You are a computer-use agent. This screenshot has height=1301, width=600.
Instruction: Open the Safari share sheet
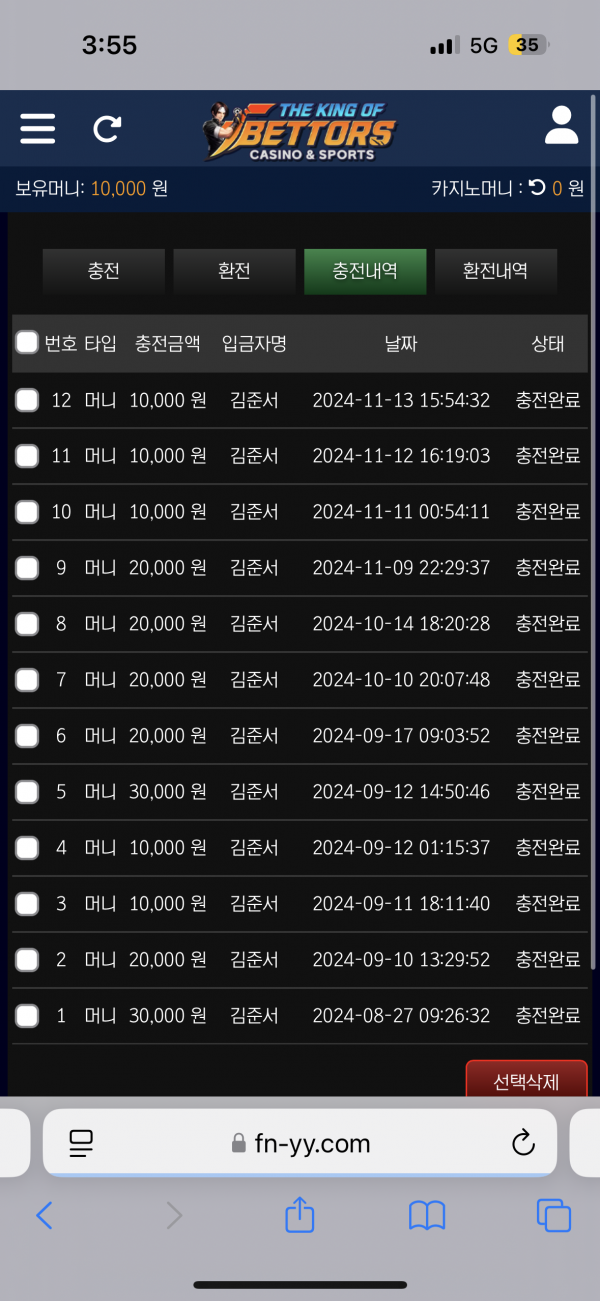[300, 1215]
